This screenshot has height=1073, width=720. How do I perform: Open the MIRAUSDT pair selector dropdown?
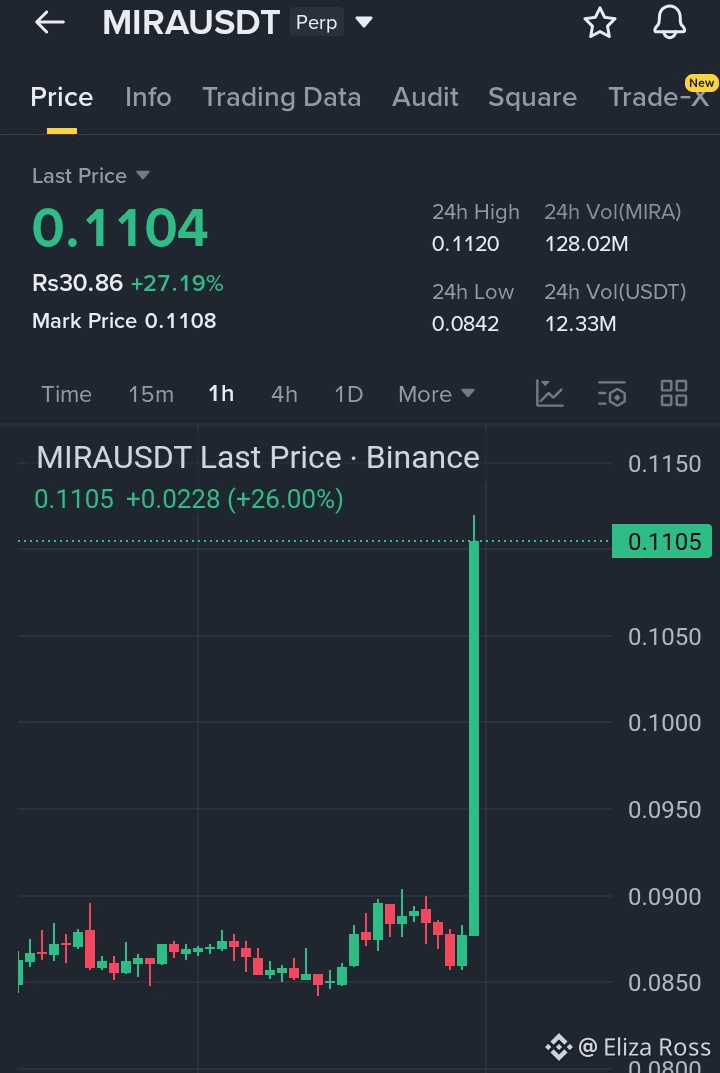[364, 22]
